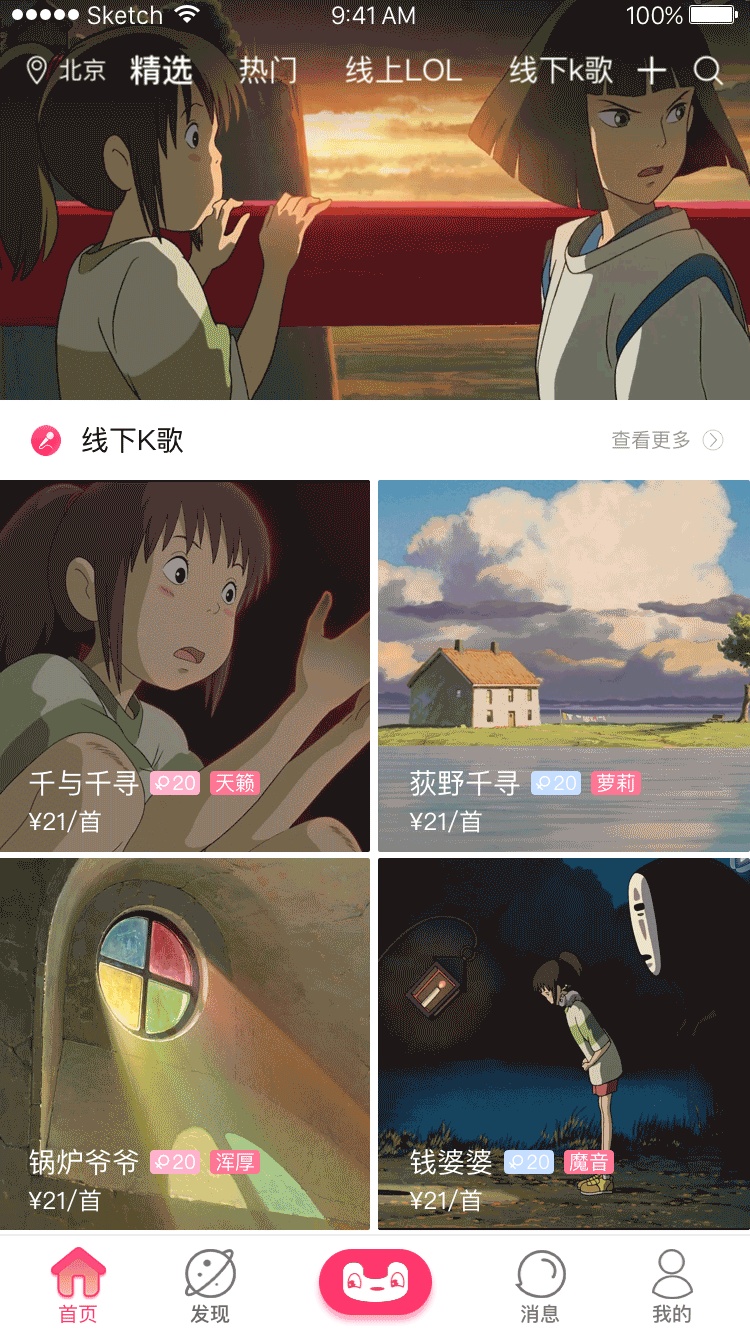Tap the plus icon to add channels

pyautogui.click(x=651, y=71)
